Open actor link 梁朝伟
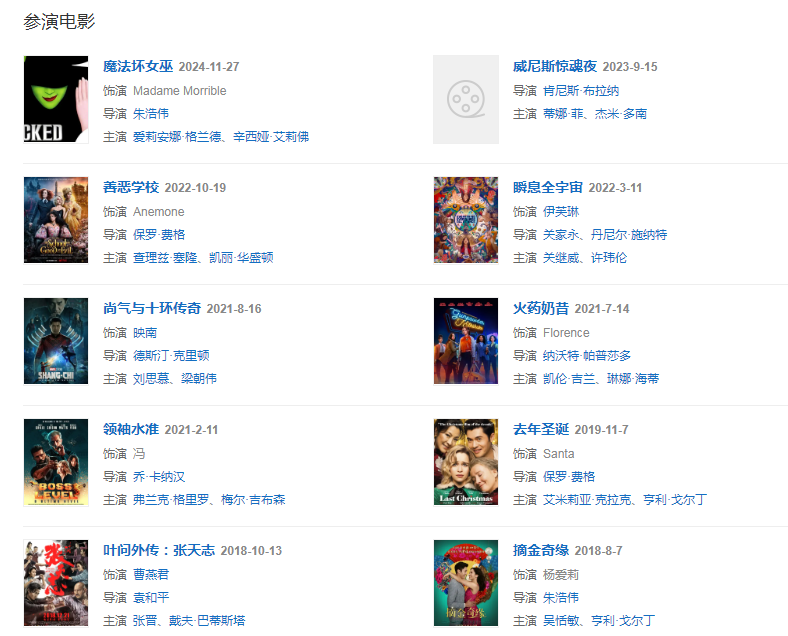Viewport: 788px width, 636px height. coord(199,379)
